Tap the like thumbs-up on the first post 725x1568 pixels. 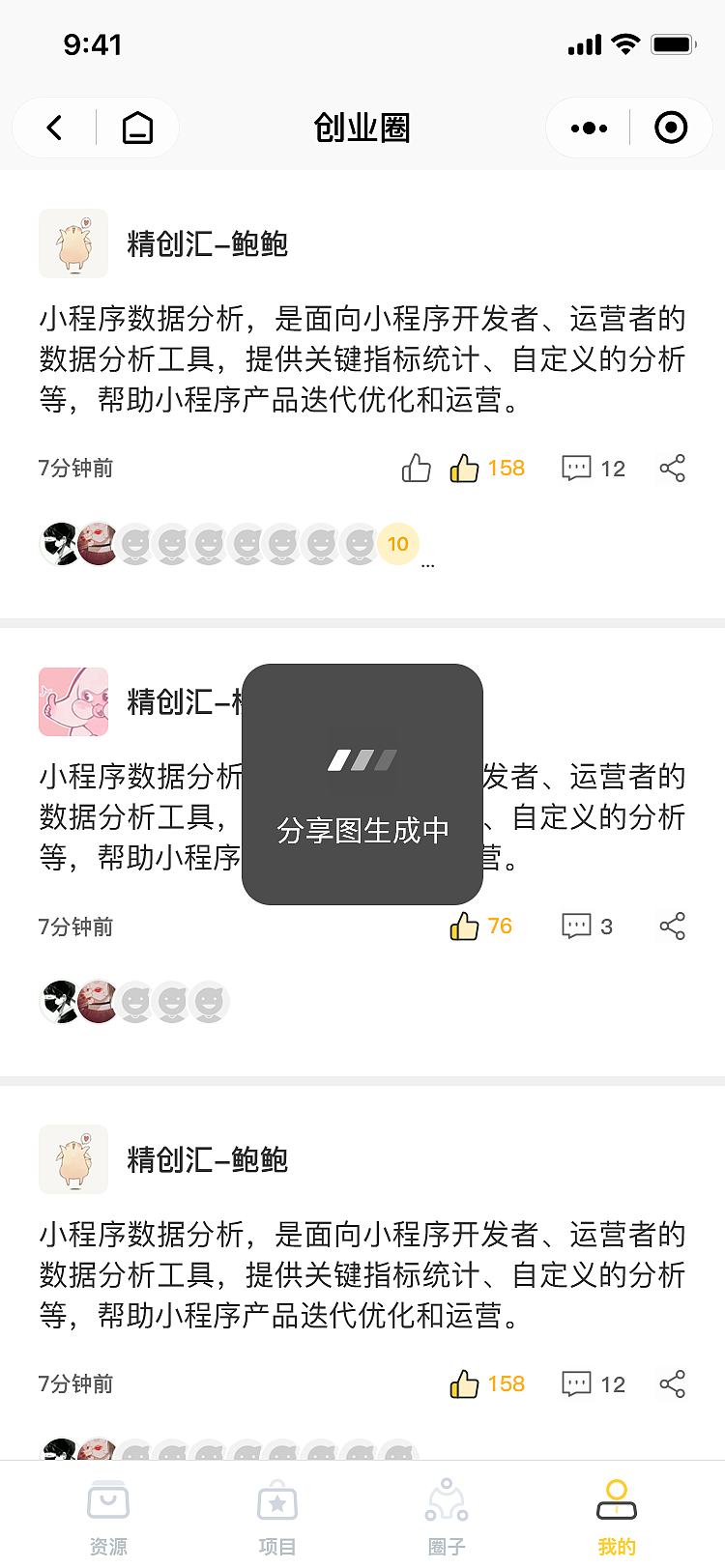click(416, 469)
